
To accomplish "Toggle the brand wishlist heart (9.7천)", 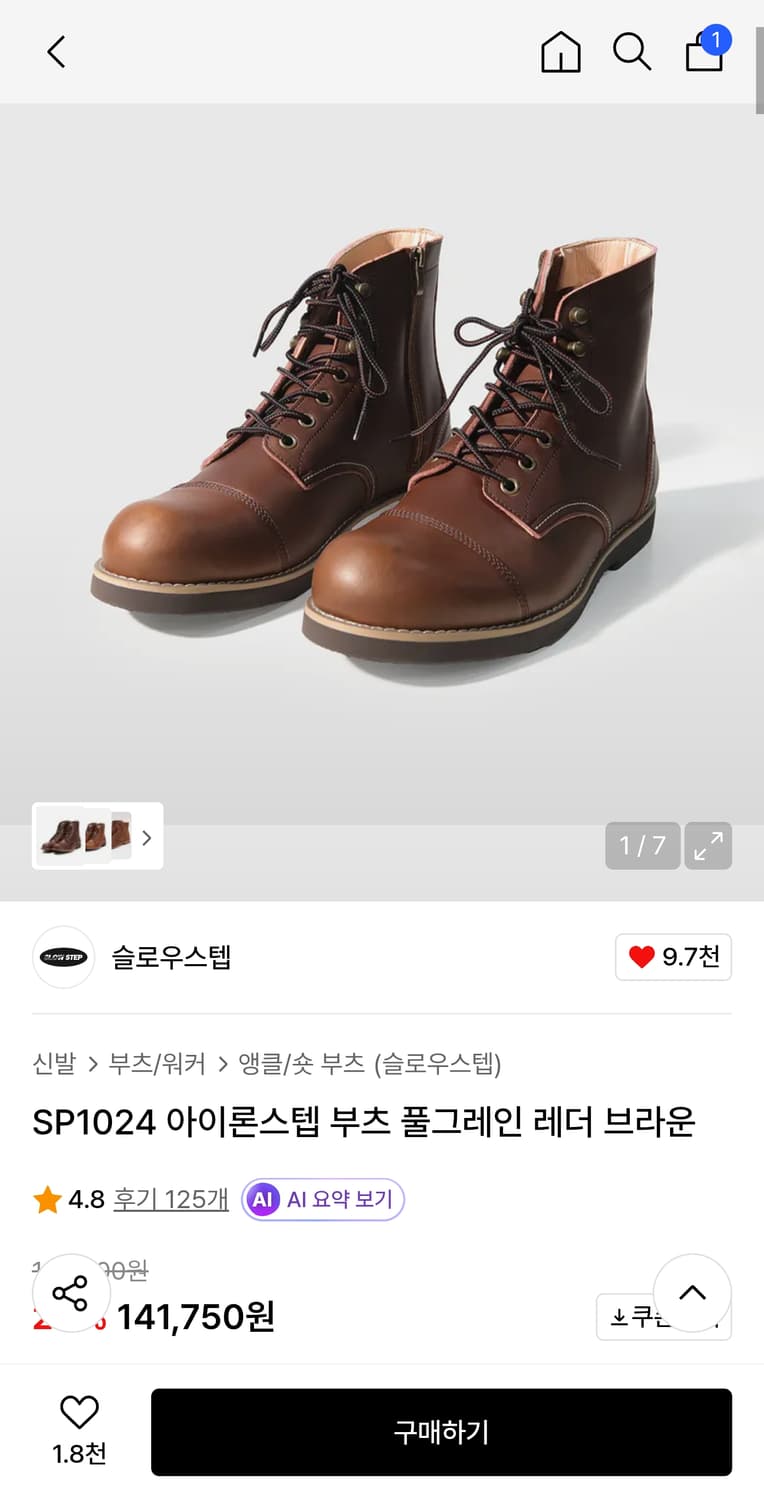I will [x=673, y=957].
